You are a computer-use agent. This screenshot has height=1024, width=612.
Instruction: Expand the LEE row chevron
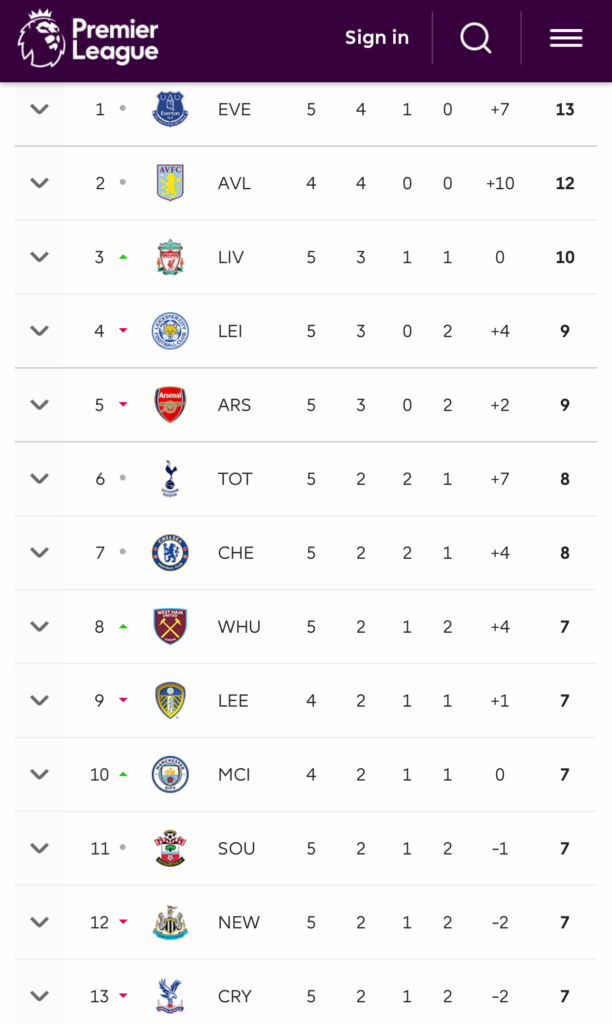click(40, 700)
